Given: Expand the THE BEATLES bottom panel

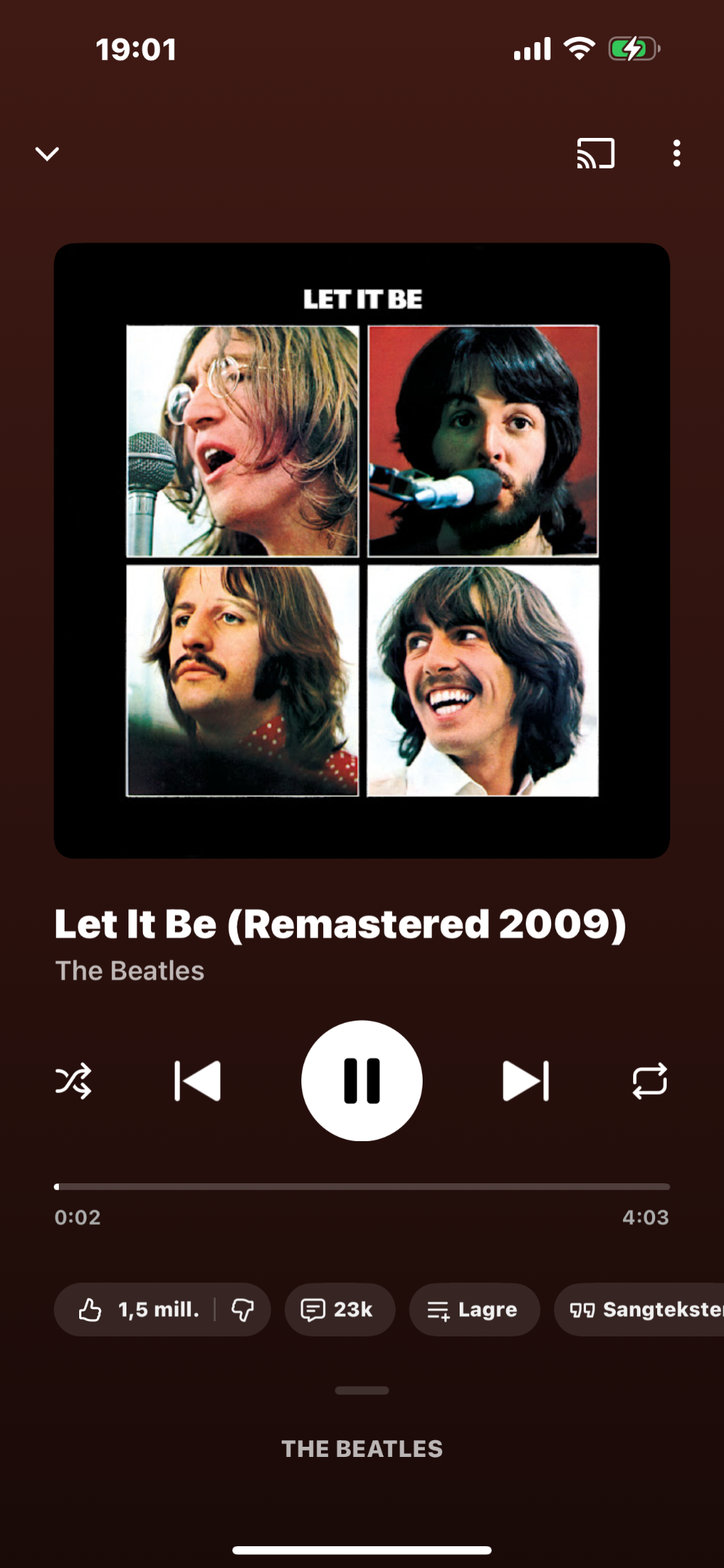Looking at the screenshot, I should pyautogui.click(x=362, y=1447).
